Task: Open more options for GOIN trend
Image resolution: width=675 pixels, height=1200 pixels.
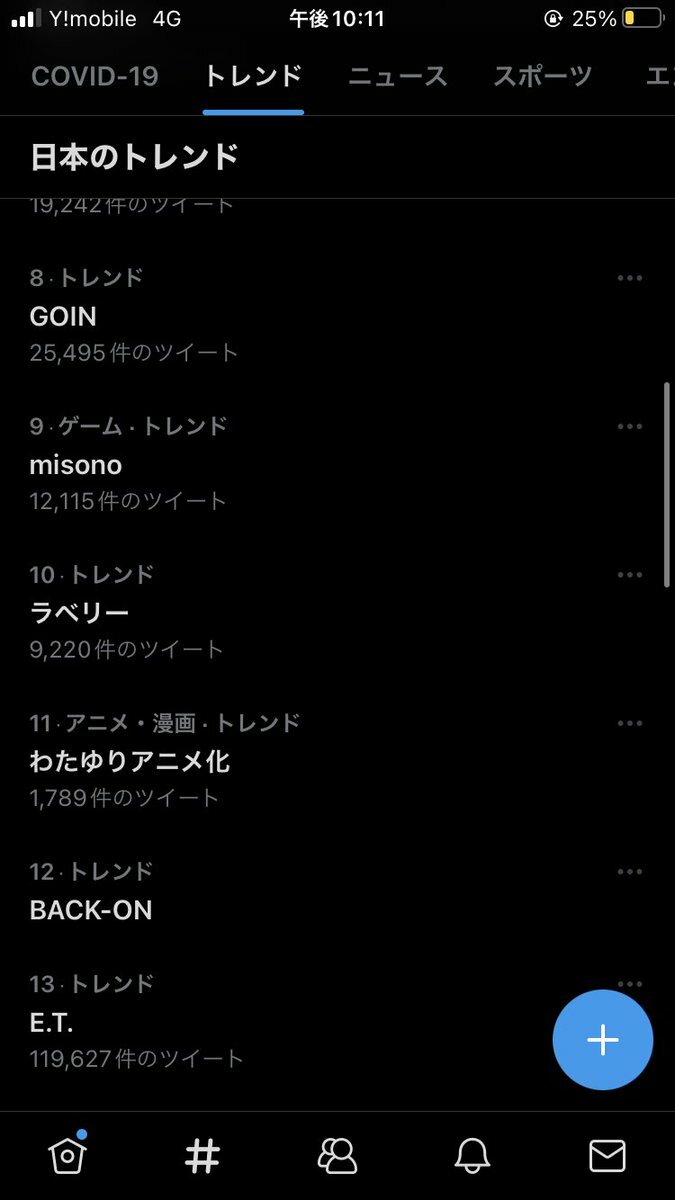Action: point(630,278)
